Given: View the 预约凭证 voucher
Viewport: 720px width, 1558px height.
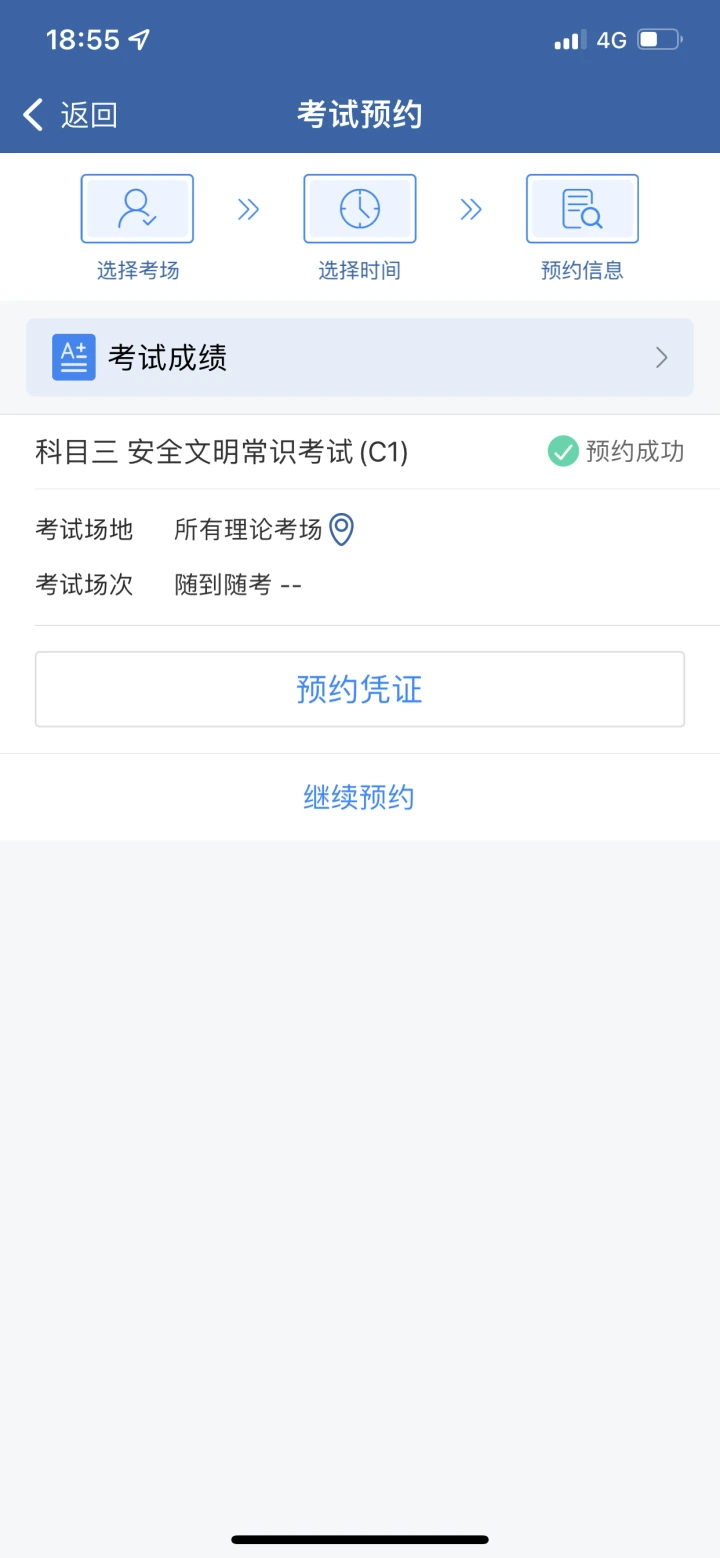Looking at the screenshot, I should coord(360,689).
